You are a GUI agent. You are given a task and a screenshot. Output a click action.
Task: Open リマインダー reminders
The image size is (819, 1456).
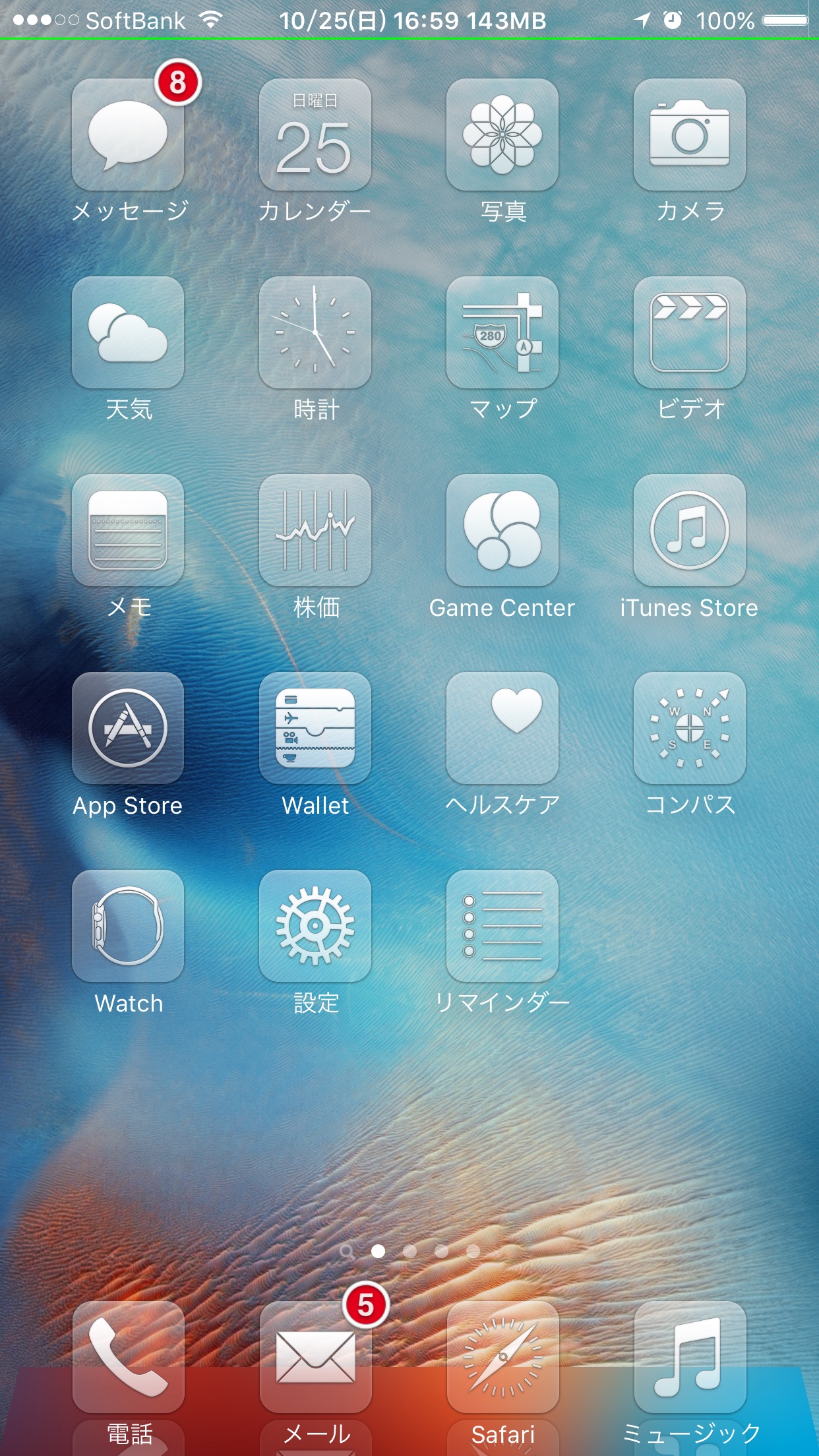tap(502, 926)
